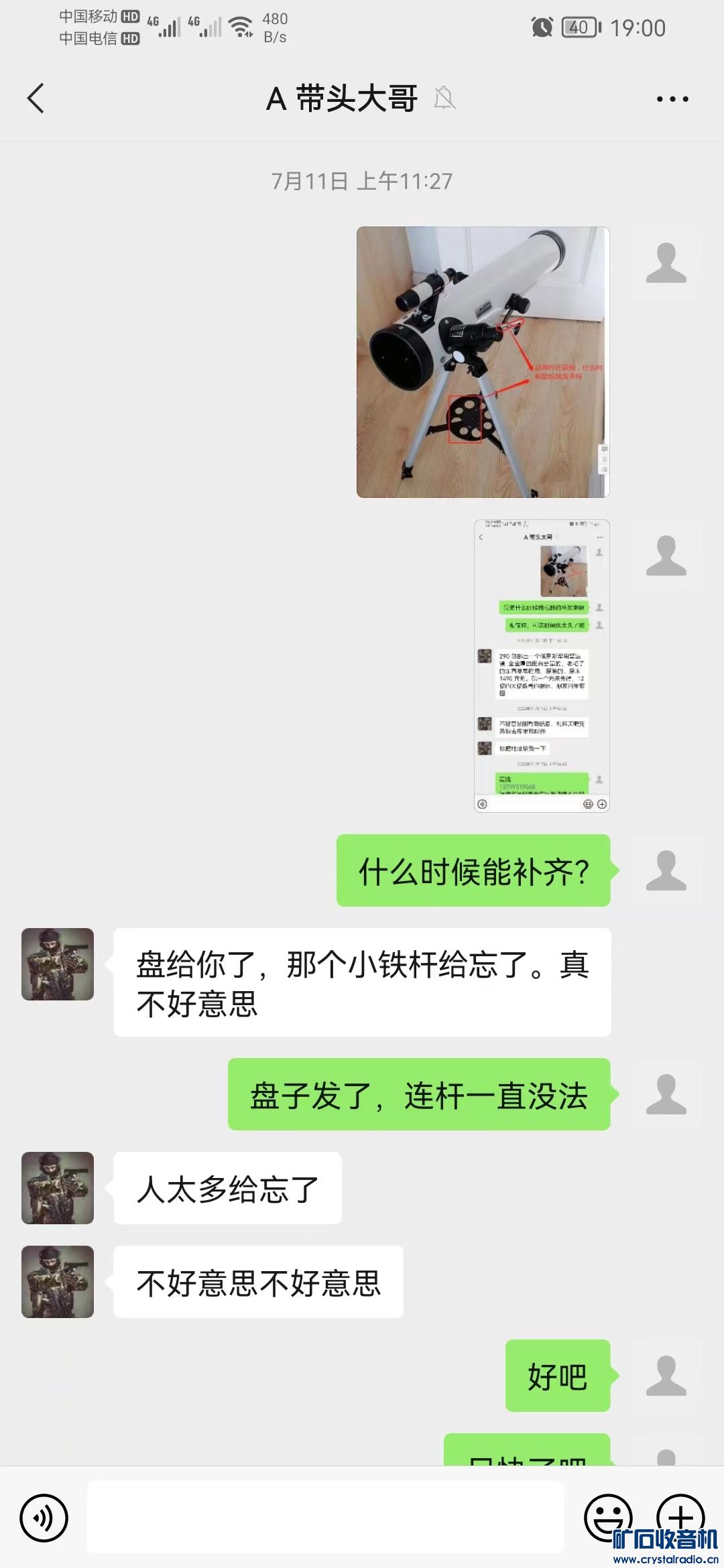
Task: Focus the message text field
Action: point(326,1518)
